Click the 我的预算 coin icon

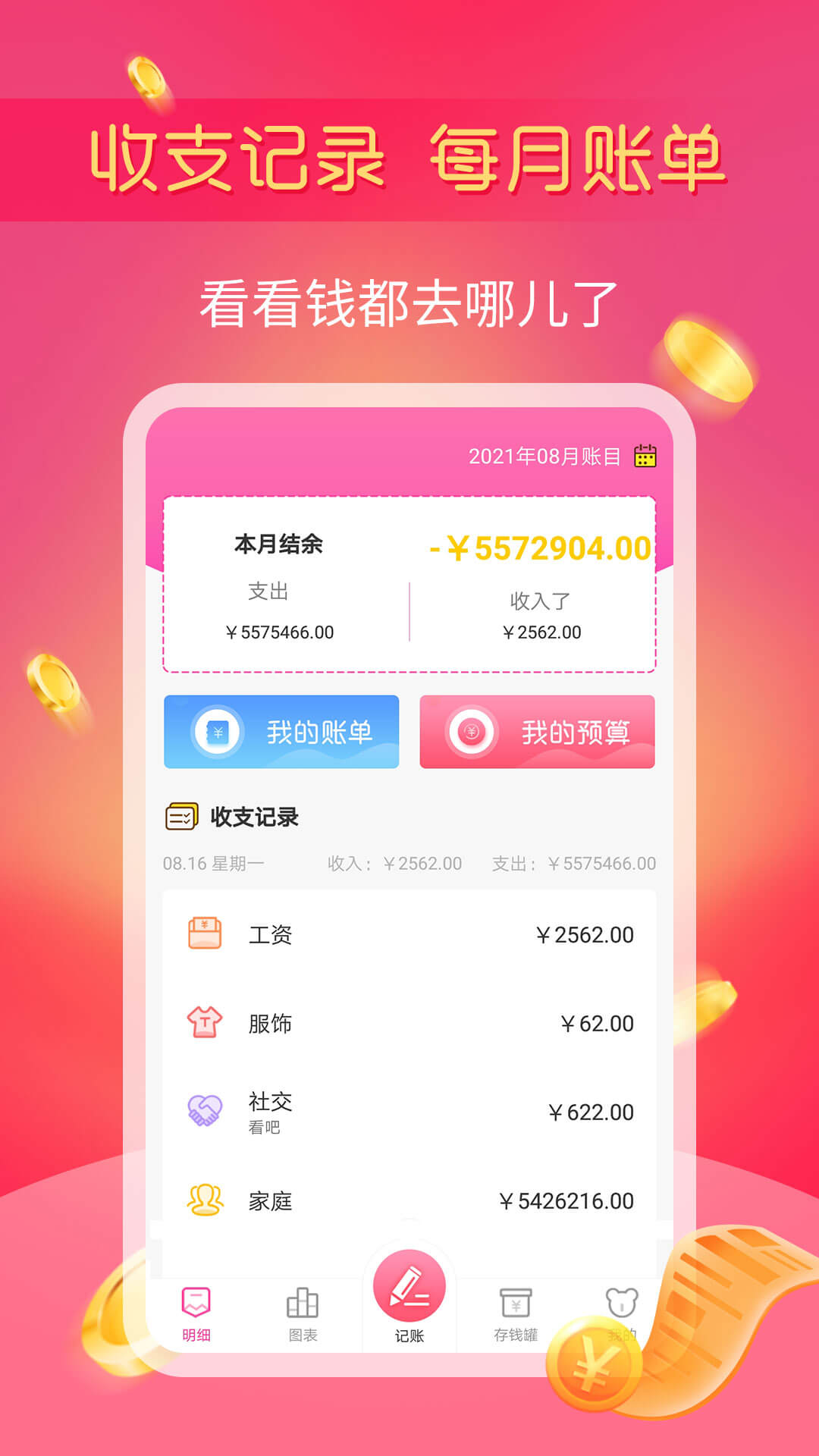(473, 733)
